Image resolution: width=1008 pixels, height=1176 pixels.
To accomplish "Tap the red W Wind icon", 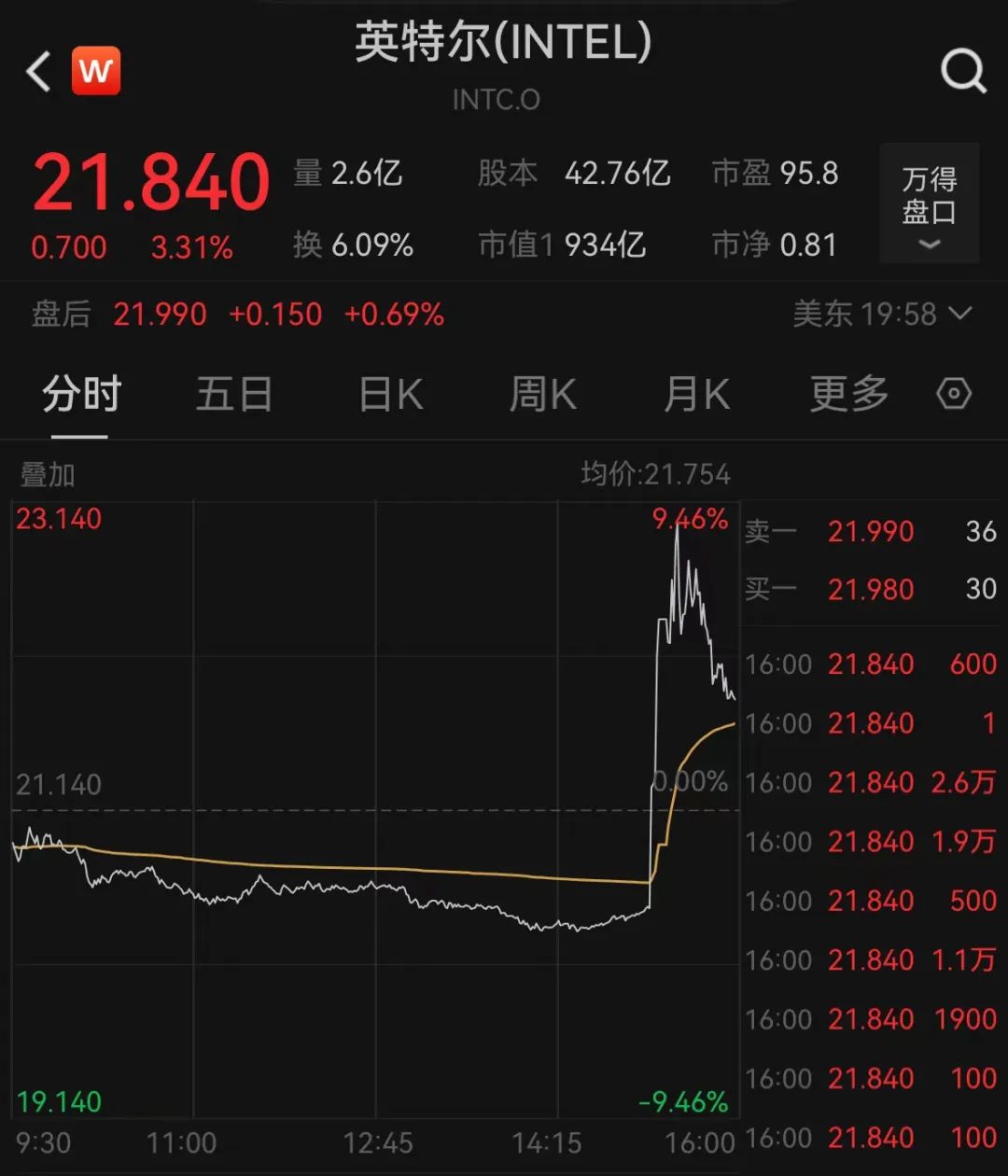I will click(x=96, y=71).
